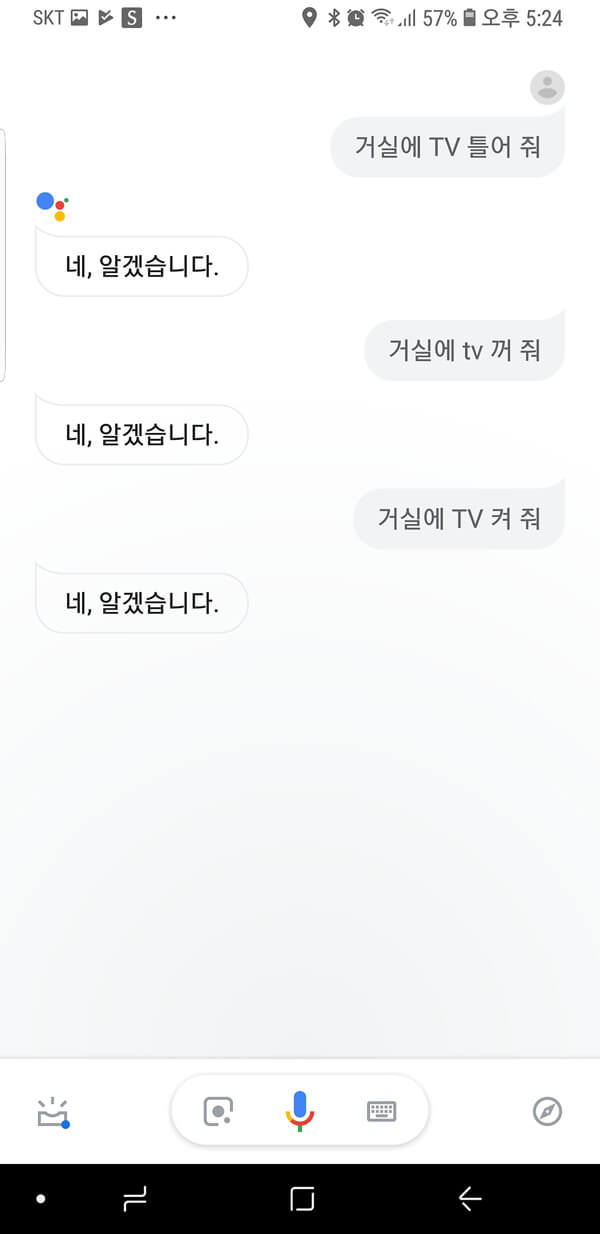Open the updates inbox icon

click(x=53, y=1113)
